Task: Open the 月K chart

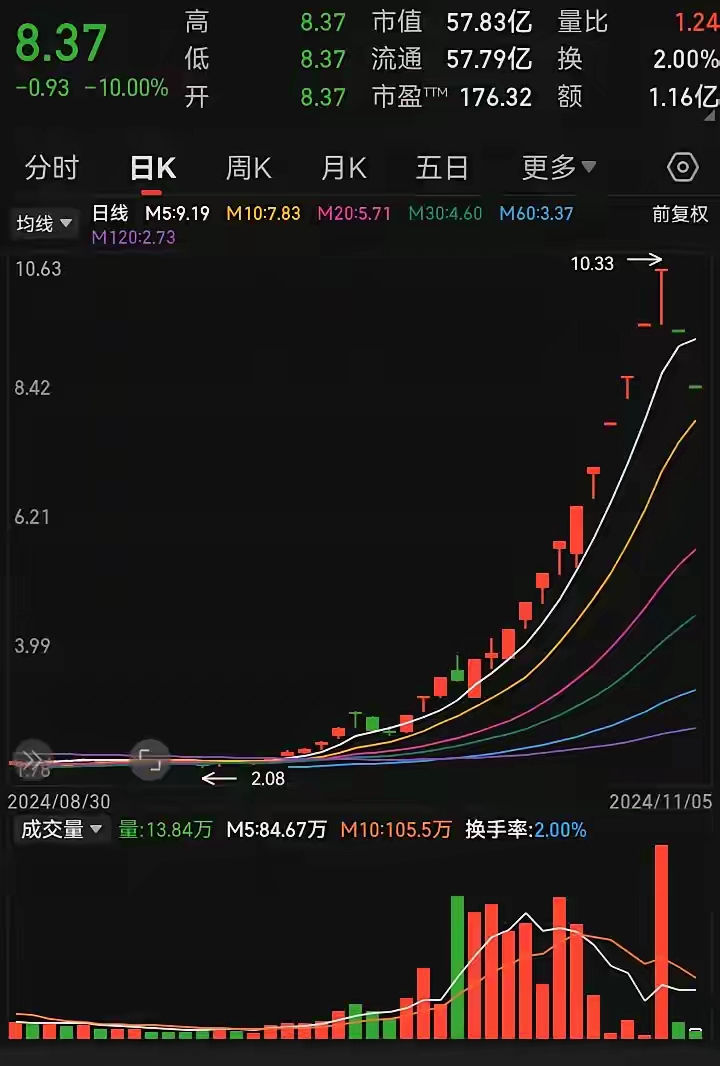Action: [343, 168]
